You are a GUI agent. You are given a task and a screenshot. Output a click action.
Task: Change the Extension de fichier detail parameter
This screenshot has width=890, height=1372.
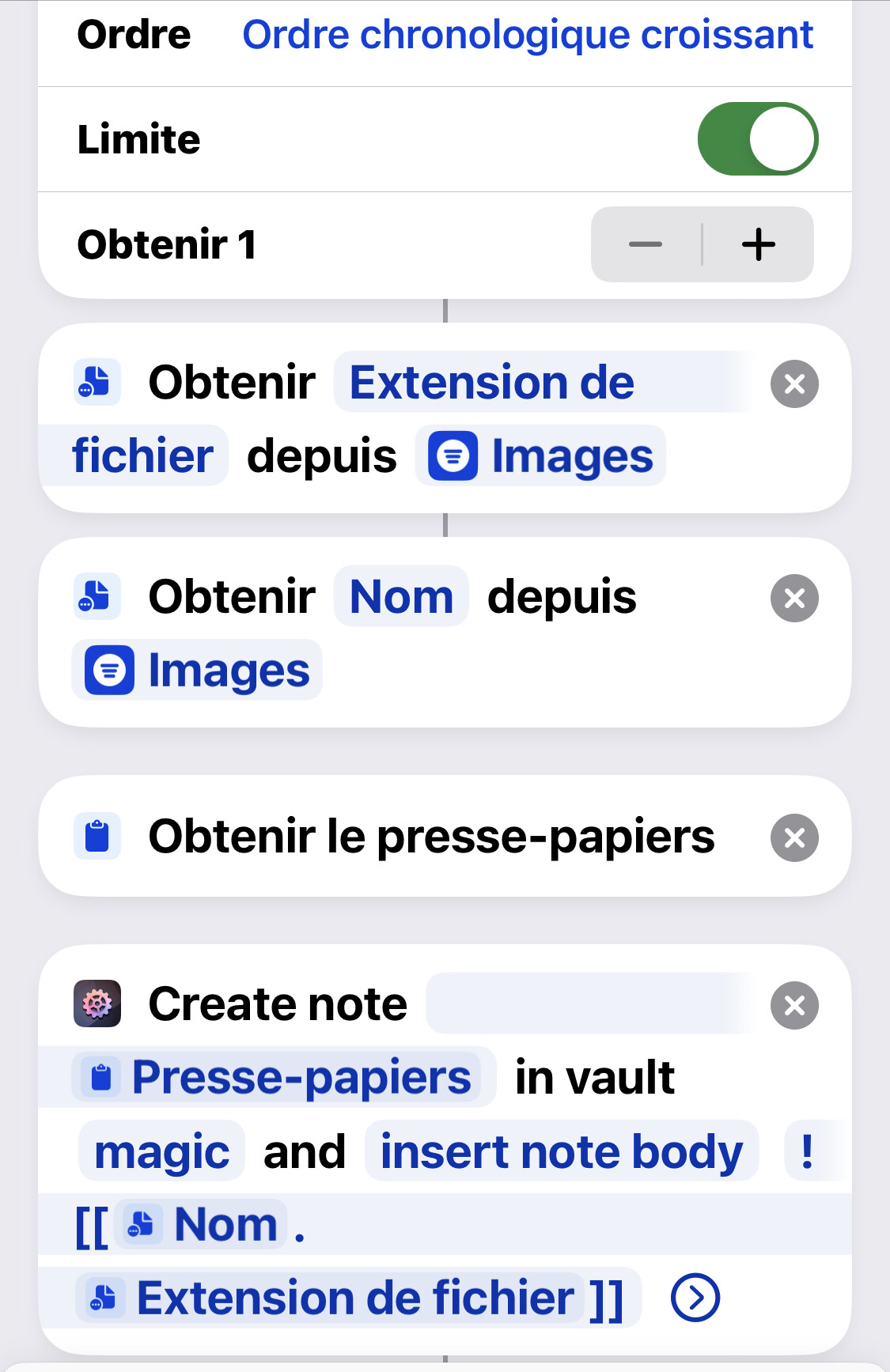[x=491, y=384]
